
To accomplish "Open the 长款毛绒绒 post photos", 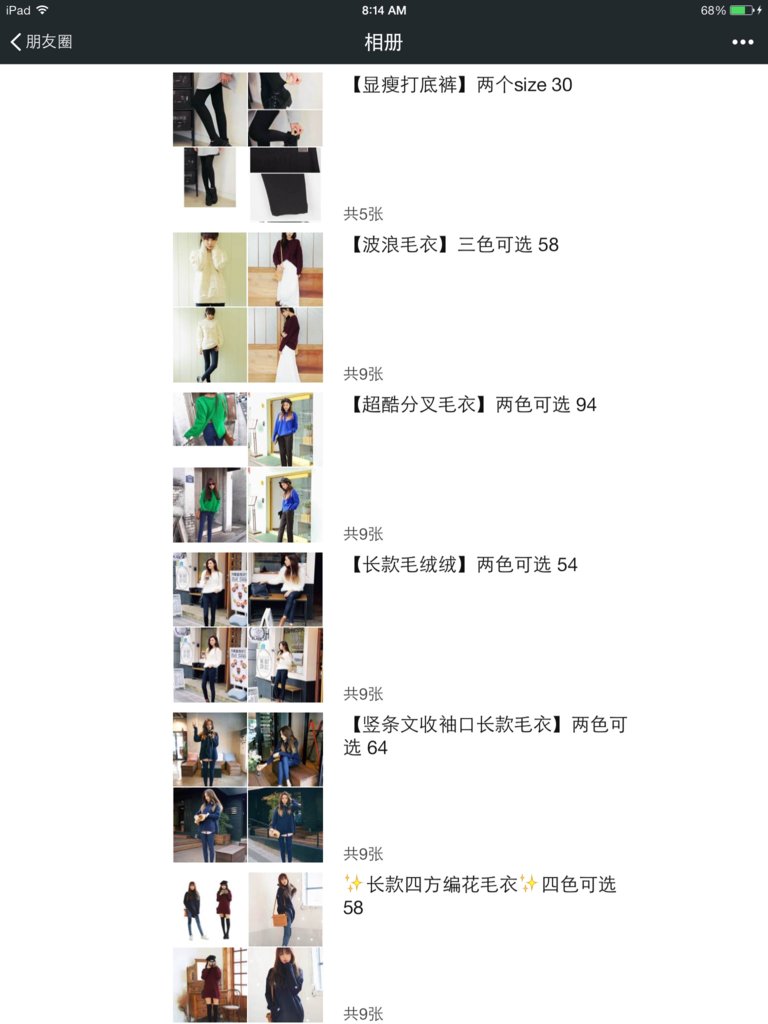I will (x=247, y=627).
